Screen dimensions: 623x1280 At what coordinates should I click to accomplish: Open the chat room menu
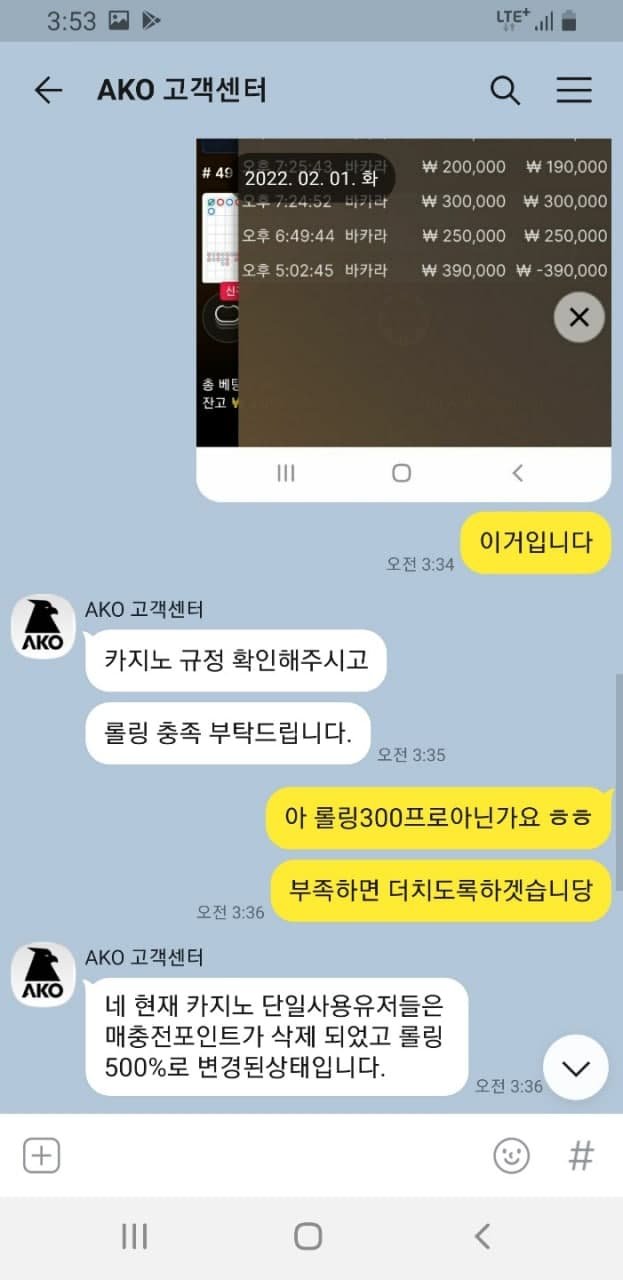coord(574,91)
